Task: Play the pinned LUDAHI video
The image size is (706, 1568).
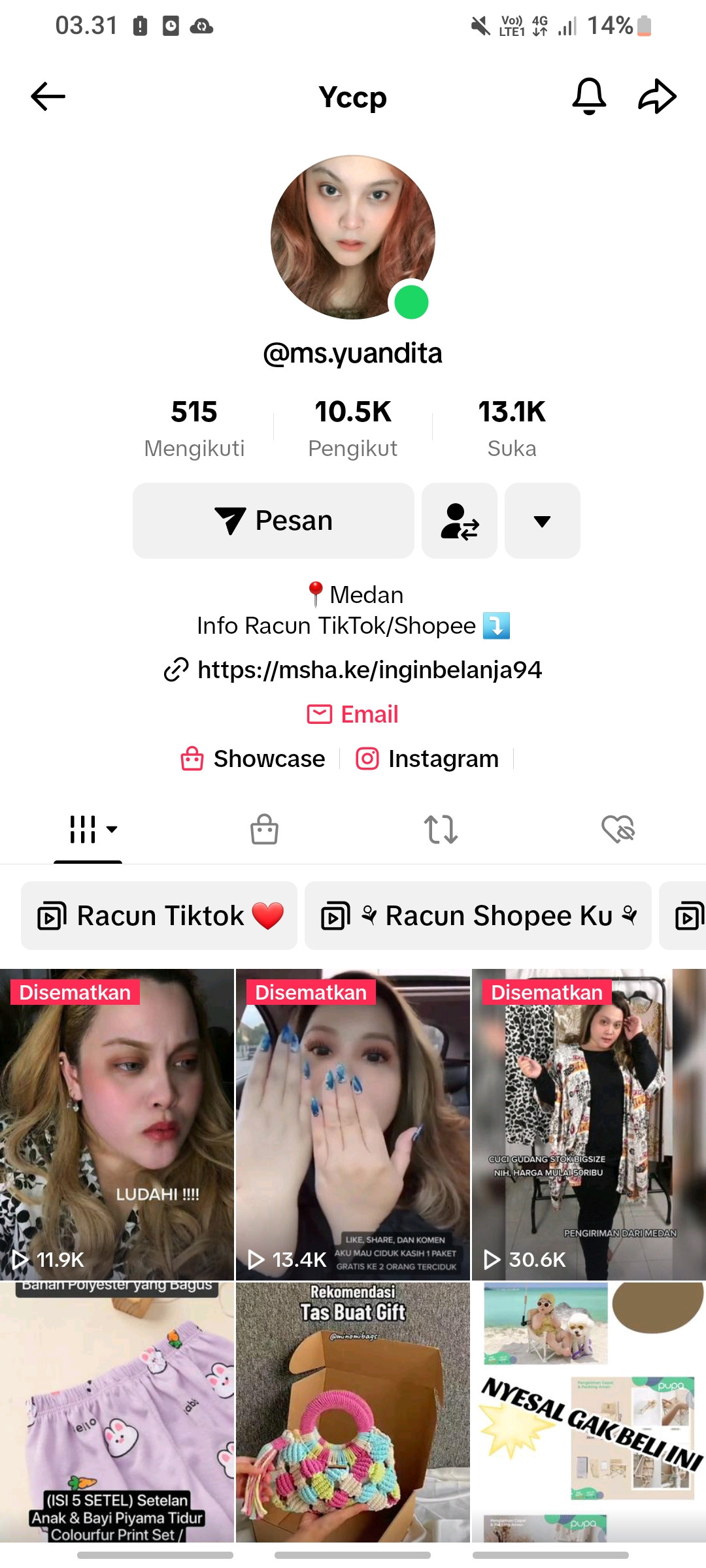Action: coord(117,1124)
